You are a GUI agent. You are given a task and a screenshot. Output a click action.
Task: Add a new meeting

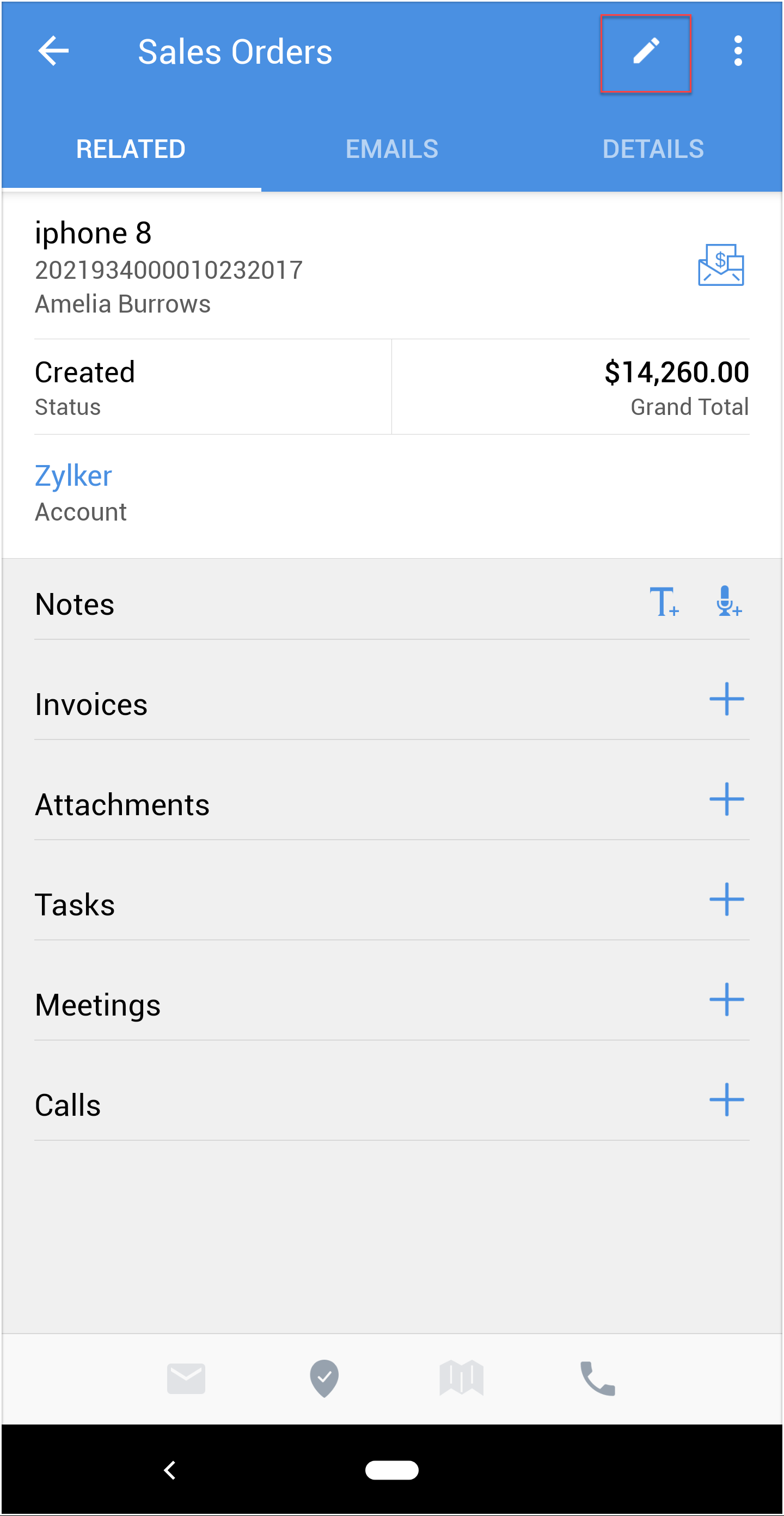tap(726, 999)
